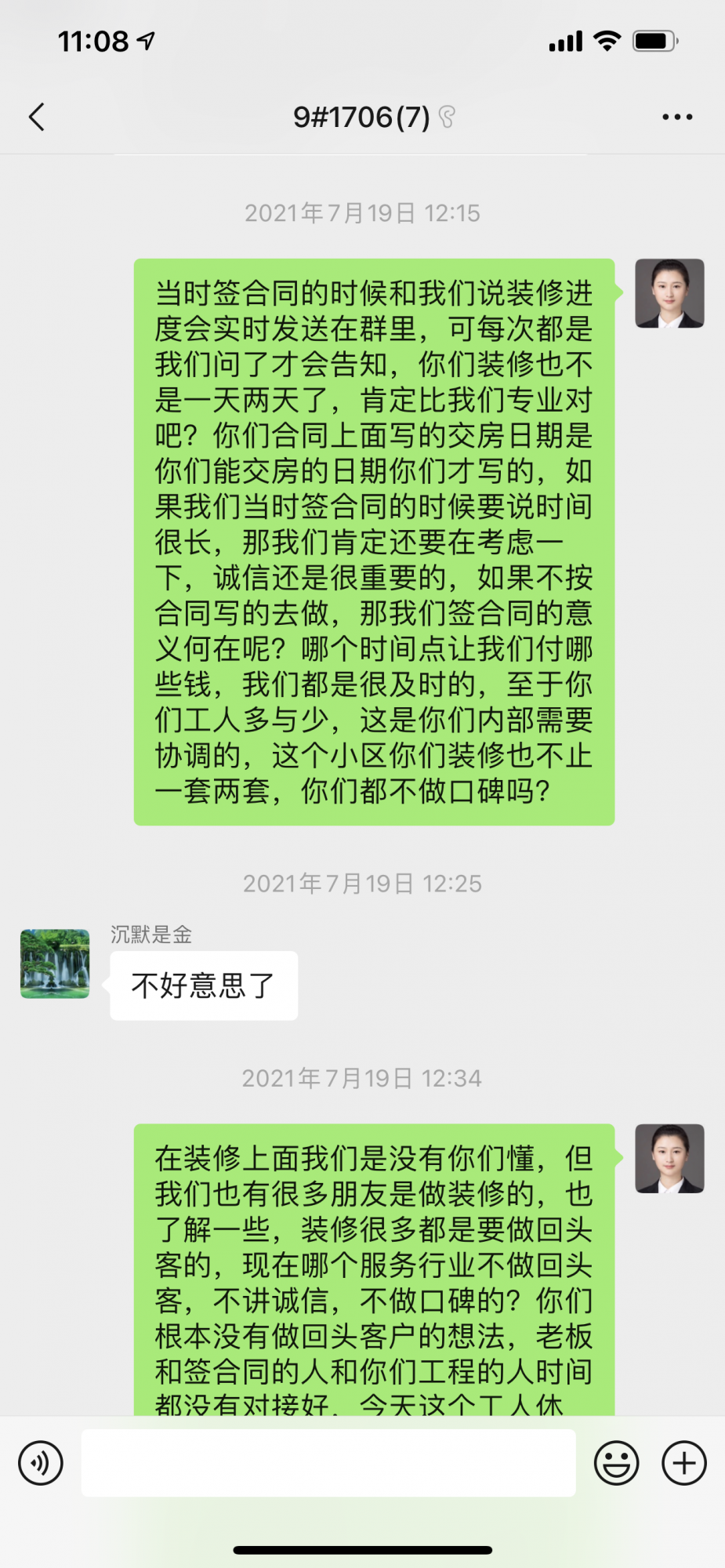Open the emoji sticker panel

[617, 1463]
